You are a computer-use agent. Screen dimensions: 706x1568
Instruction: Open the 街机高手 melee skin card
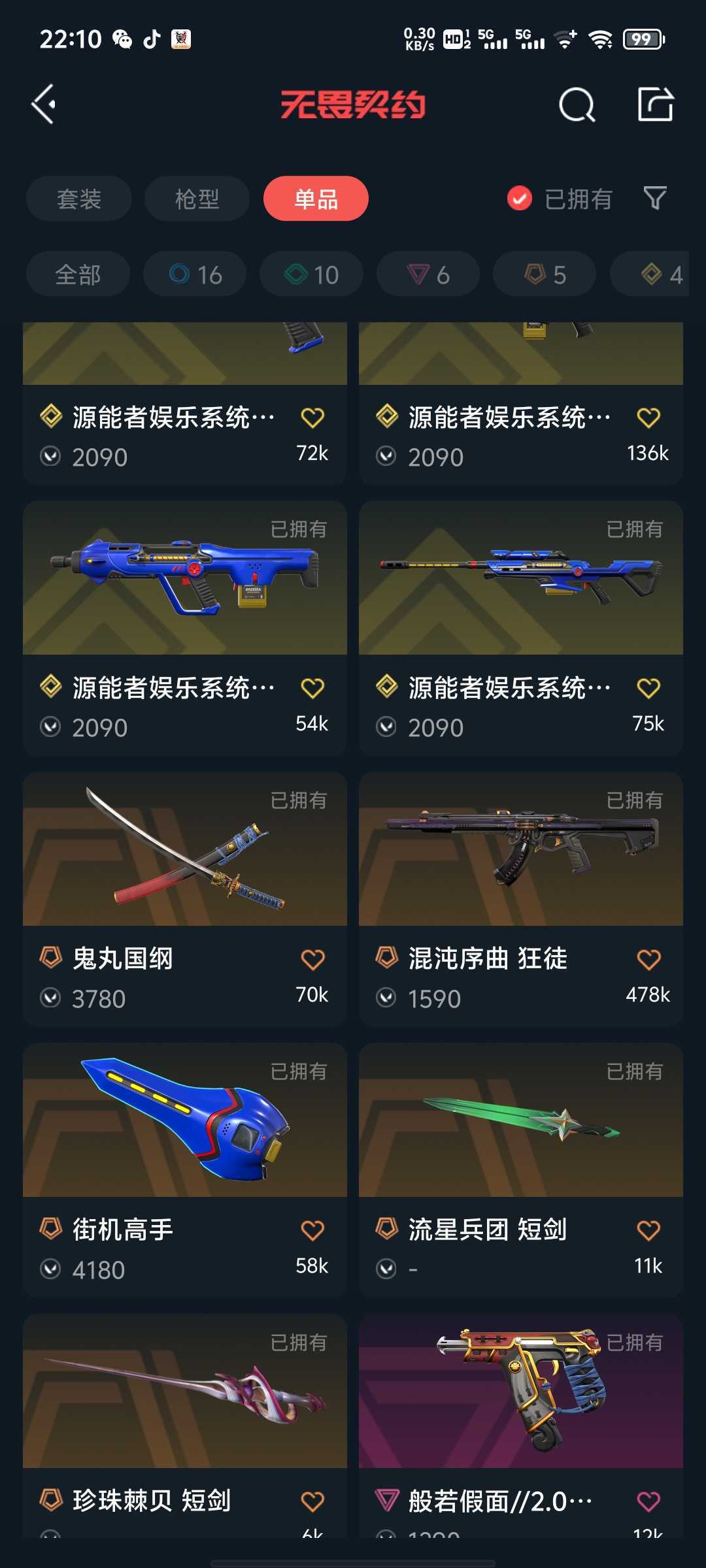click(x=185, y=1170)
